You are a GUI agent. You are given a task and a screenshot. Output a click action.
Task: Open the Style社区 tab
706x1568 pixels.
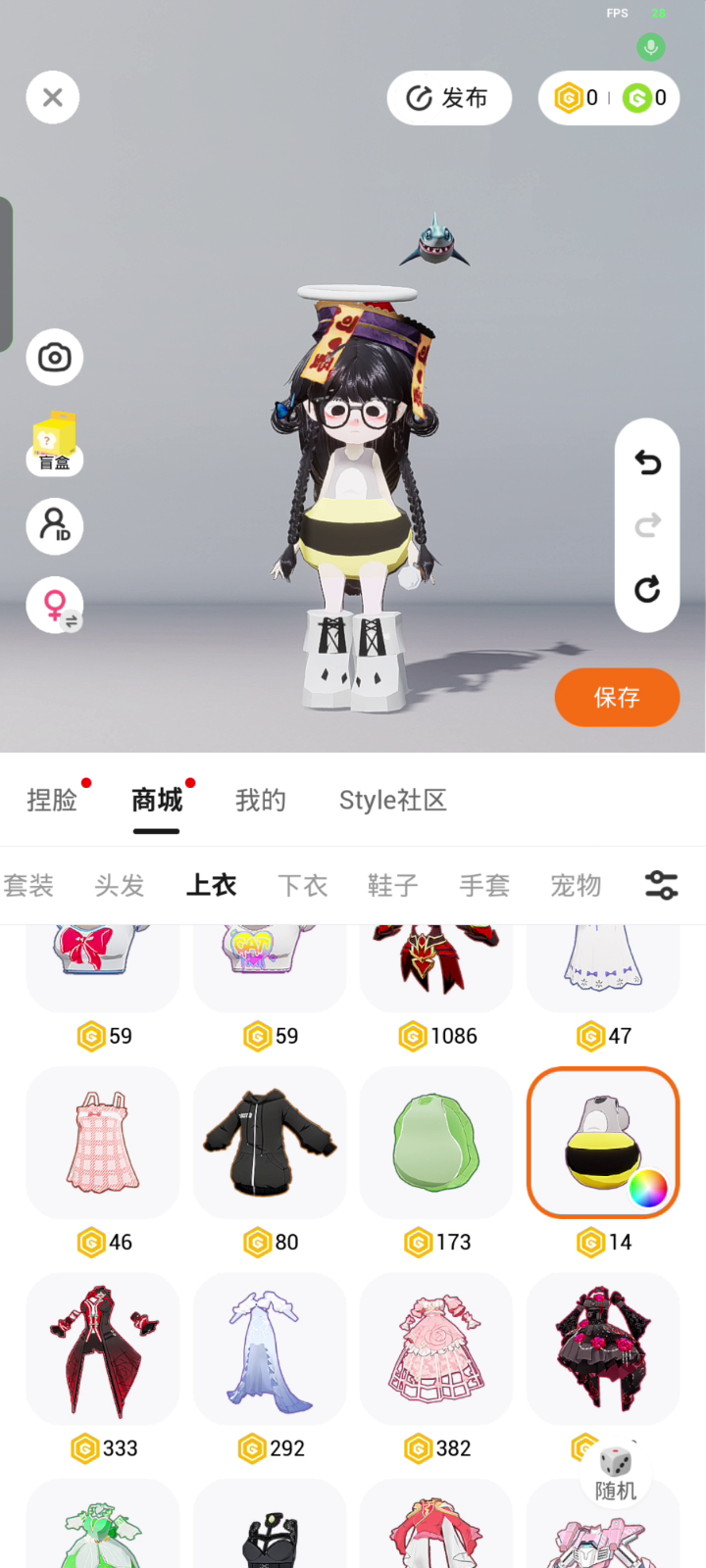(392, 801)
